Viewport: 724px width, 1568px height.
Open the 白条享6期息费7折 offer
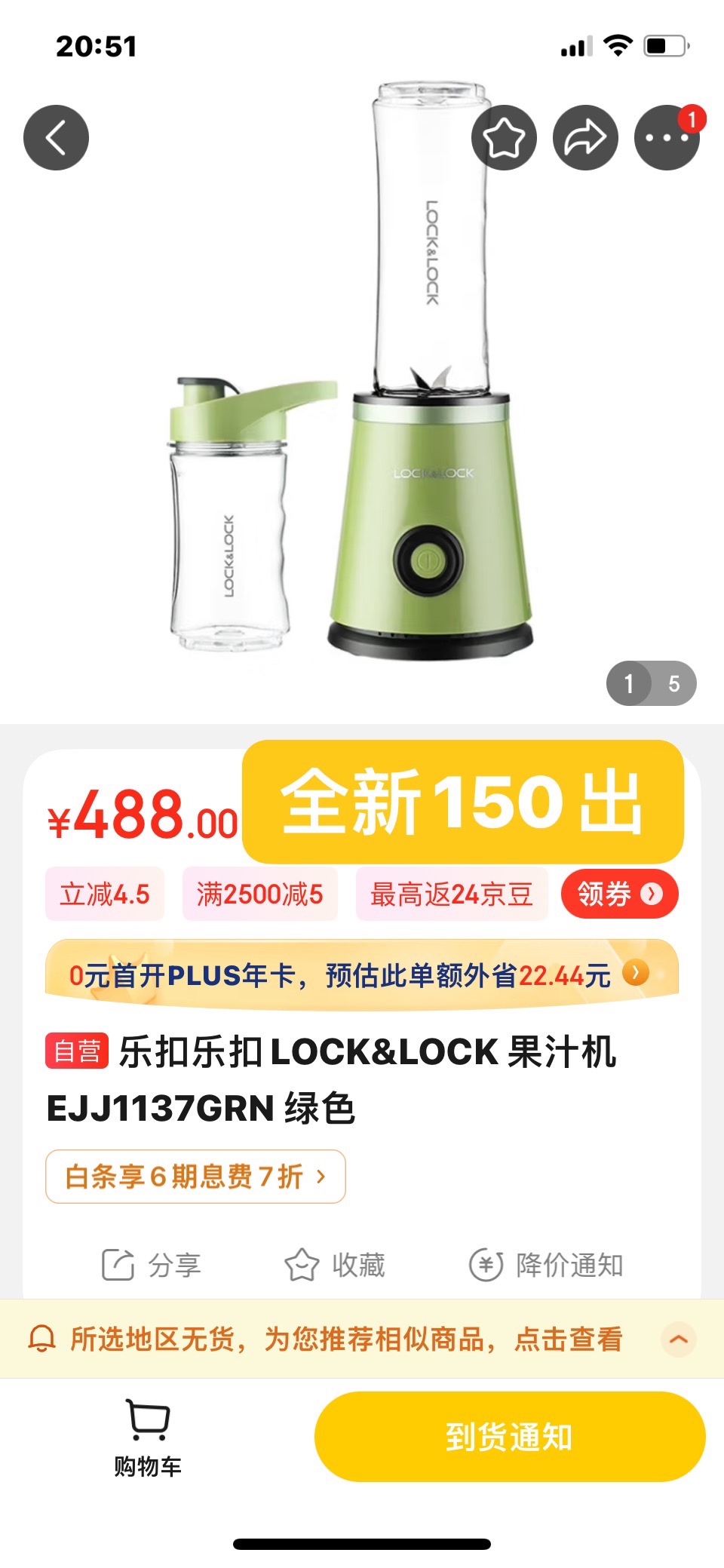coord(195,1177)
